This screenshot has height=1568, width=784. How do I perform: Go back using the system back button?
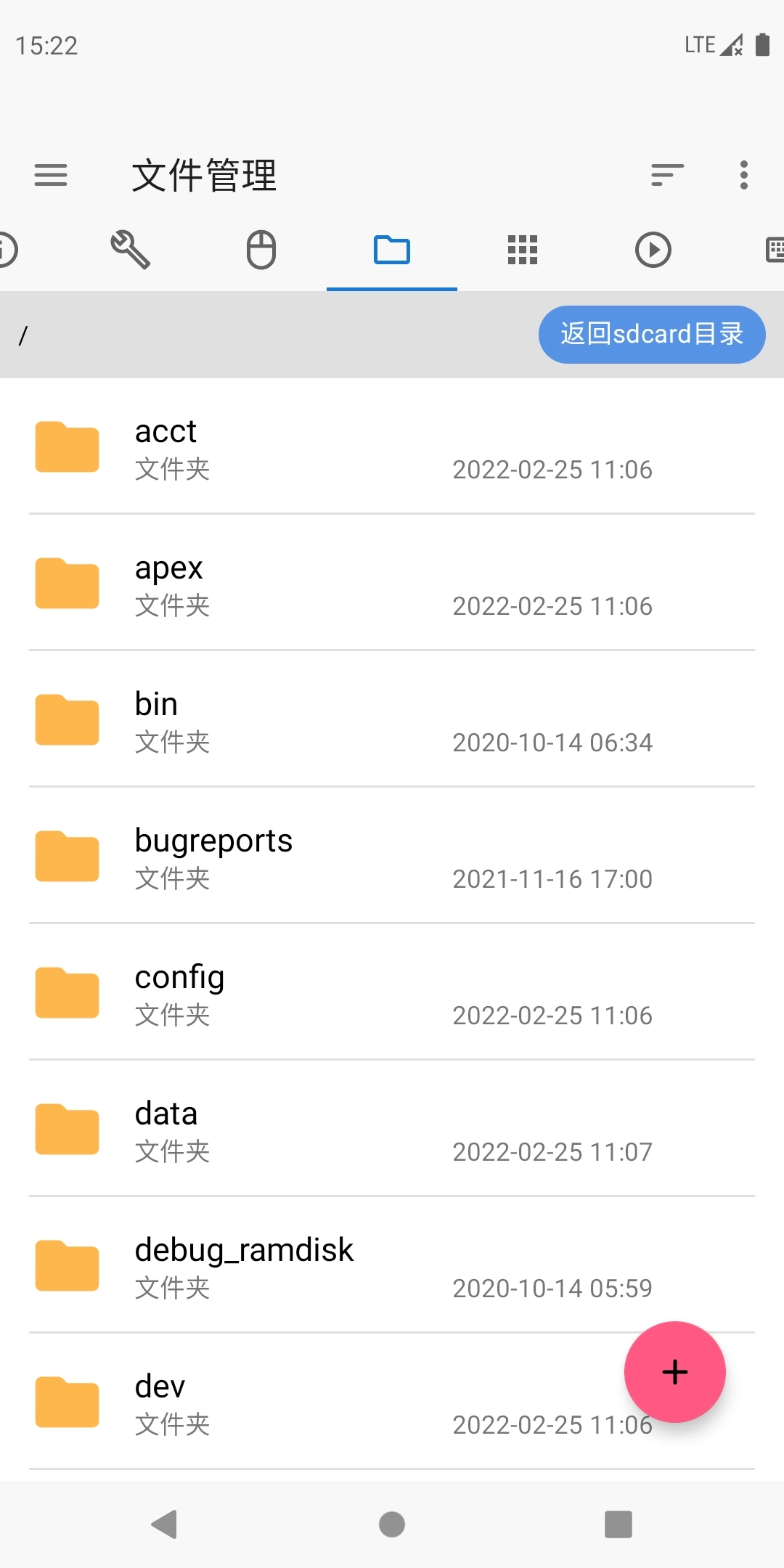coord(165,1524)
